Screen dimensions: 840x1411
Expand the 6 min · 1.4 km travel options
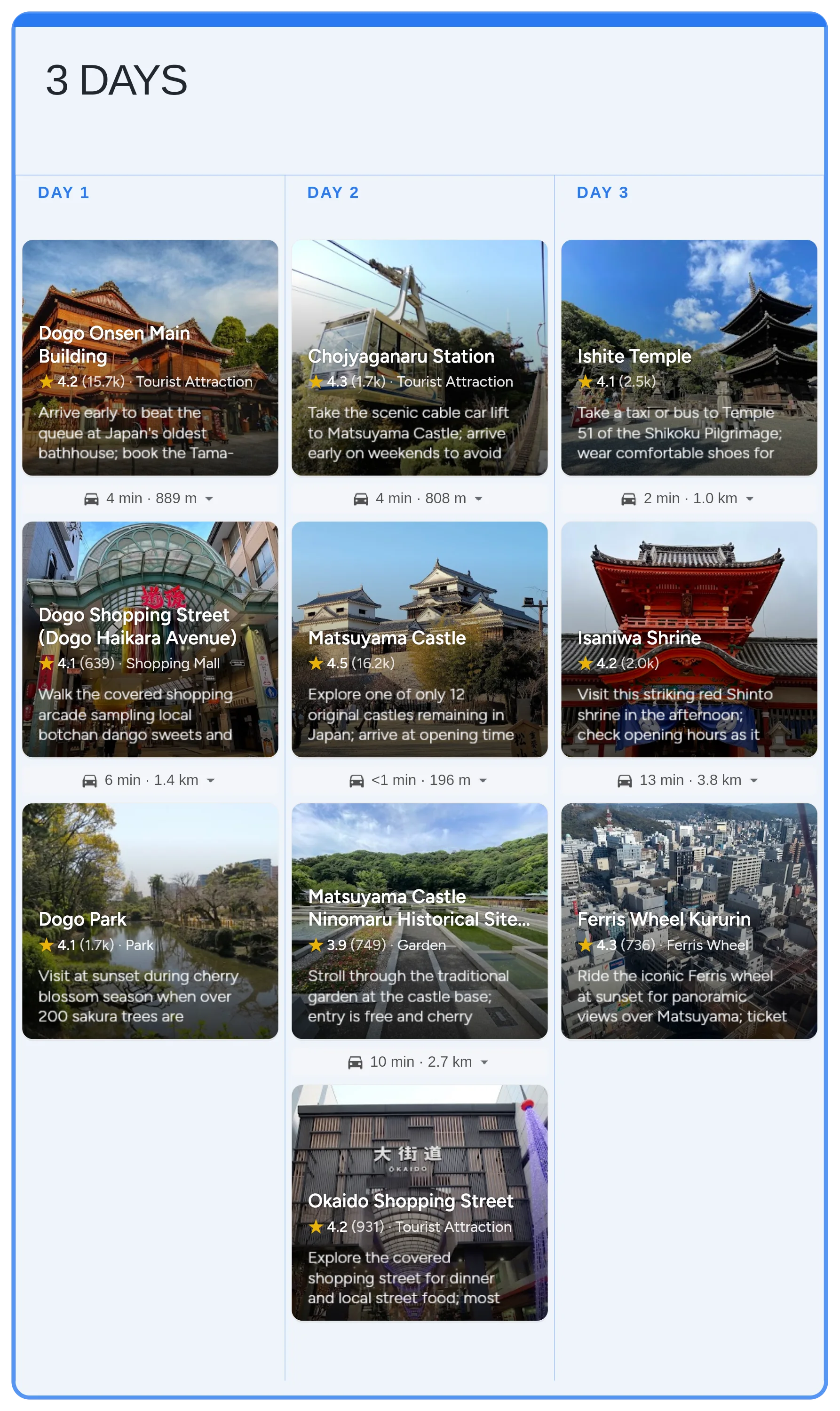pos(211,780)
